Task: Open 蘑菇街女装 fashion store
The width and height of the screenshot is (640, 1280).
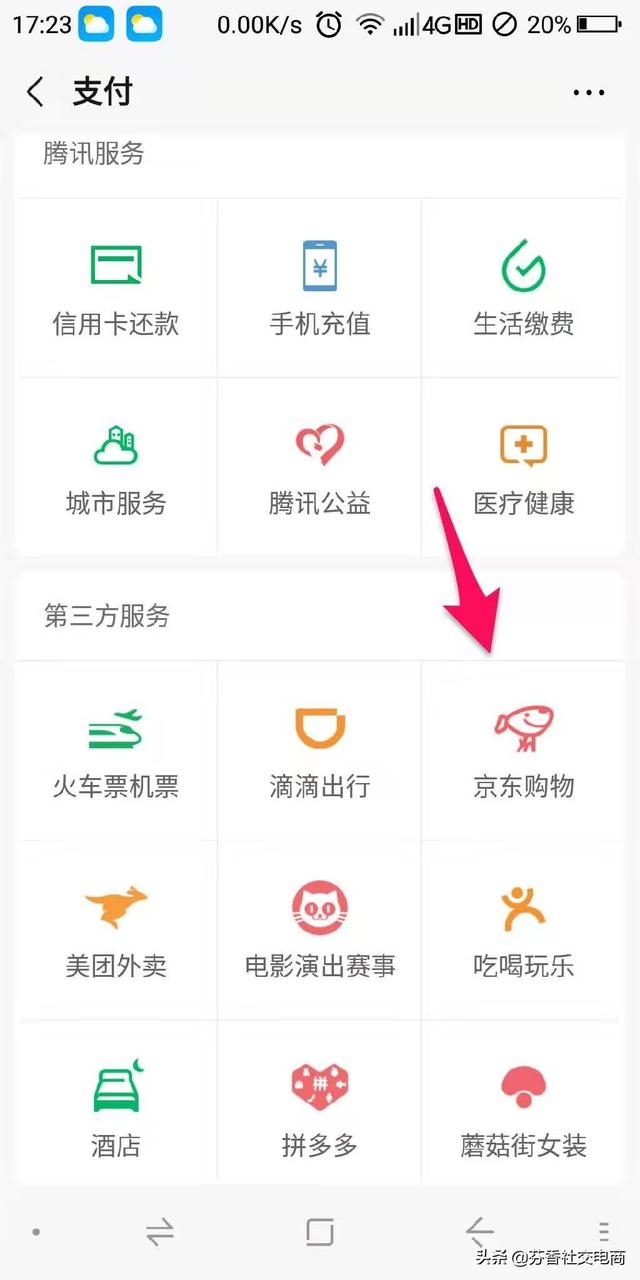Action: click(x=523, y=1108)
